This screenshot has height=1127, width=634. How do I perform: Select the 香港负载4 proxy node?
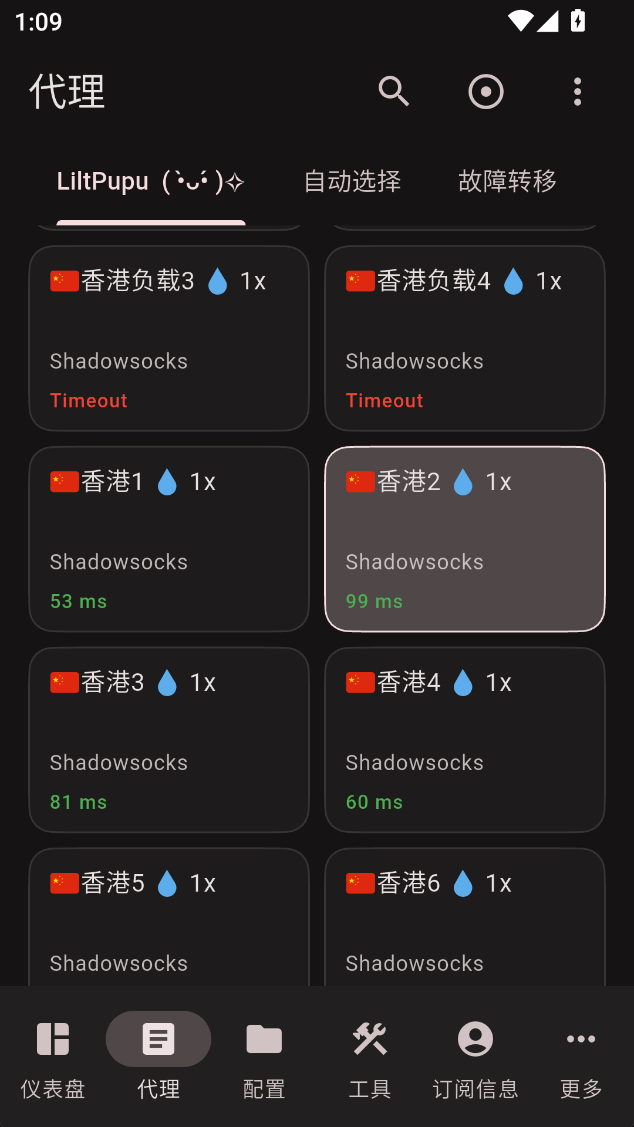465,338
